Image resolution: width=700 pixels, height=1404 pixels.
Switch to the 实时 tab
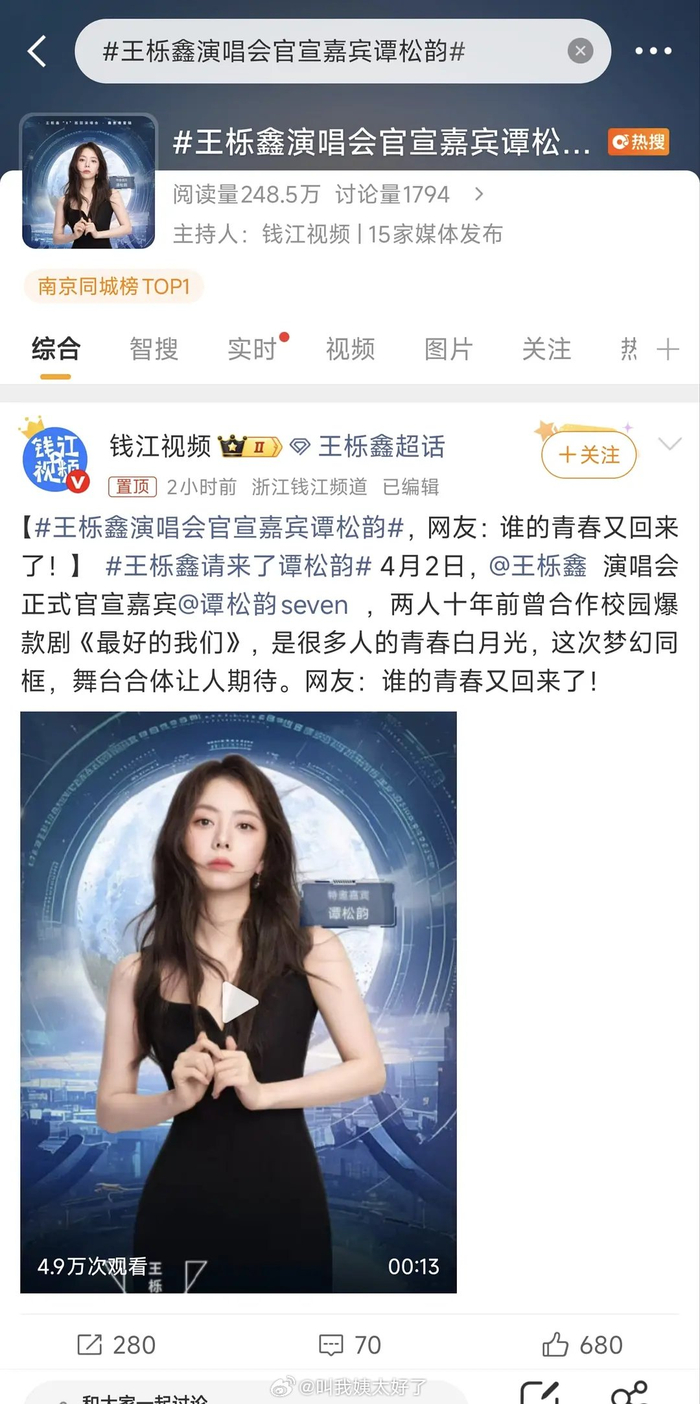[252, 349]
